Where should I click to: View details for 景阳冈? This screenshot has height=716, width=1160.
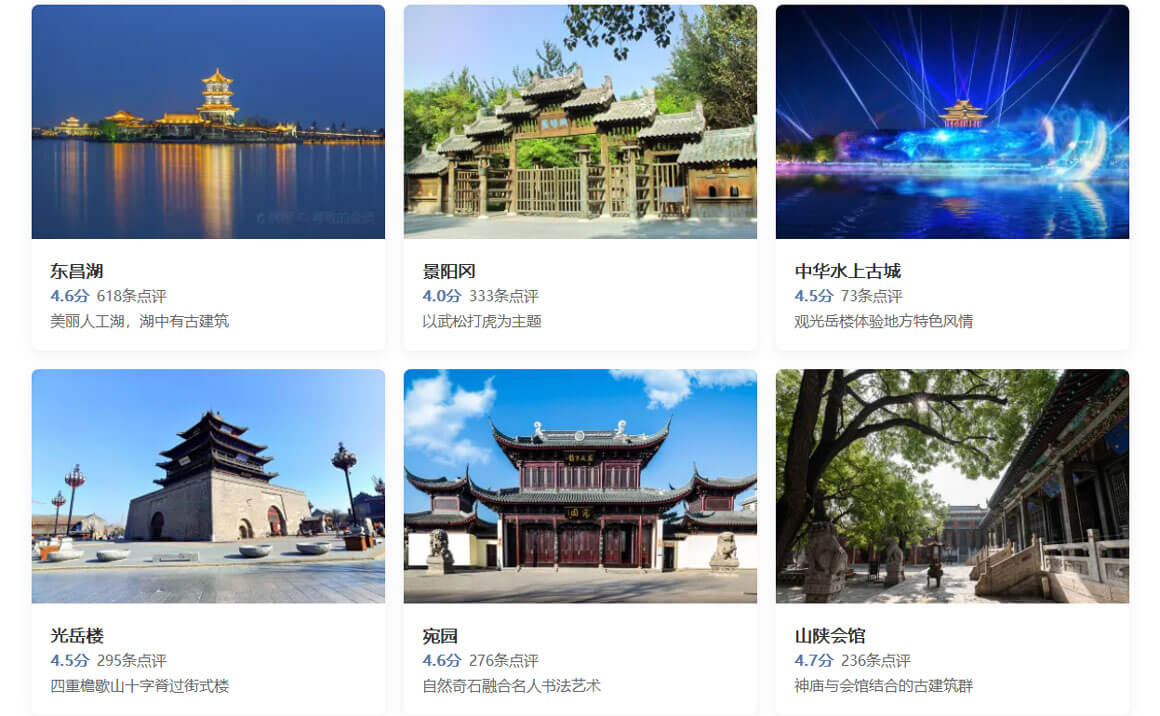point(580,177)
